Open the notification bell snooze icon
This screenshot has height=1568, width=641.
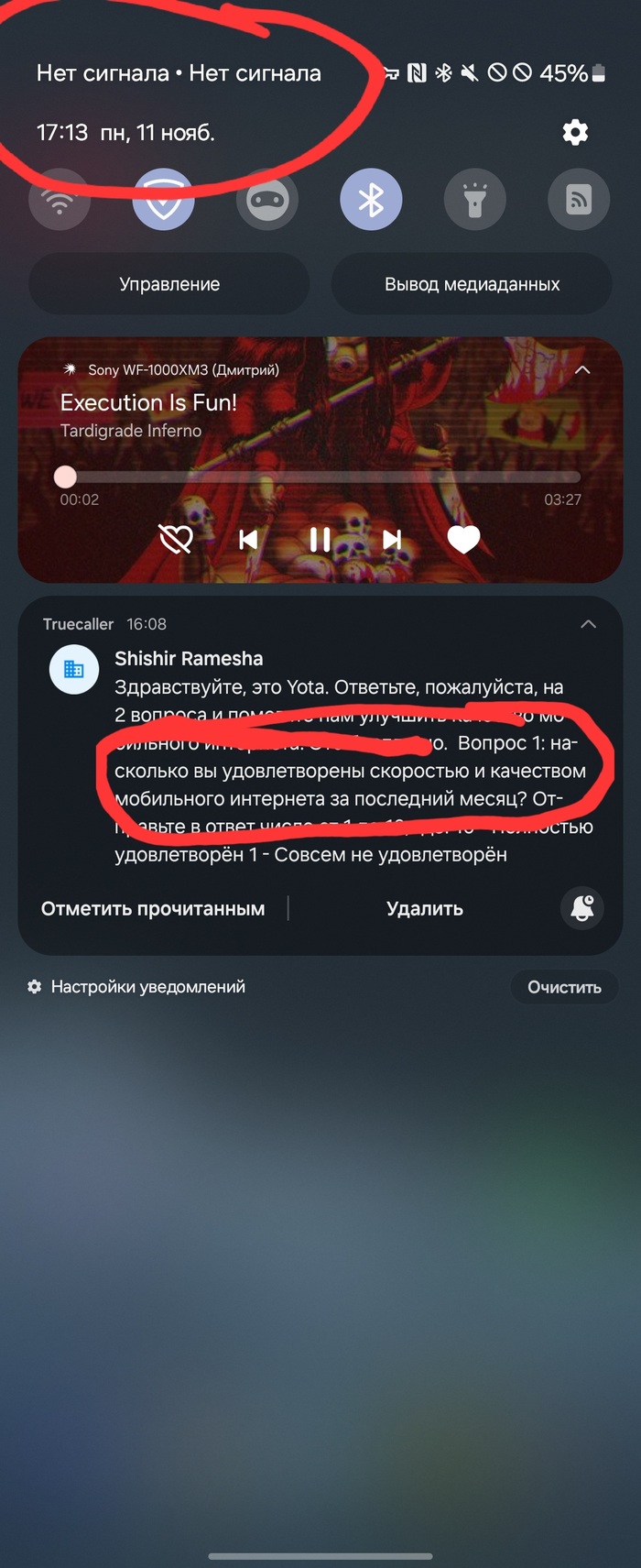click(x=581, y=908)
